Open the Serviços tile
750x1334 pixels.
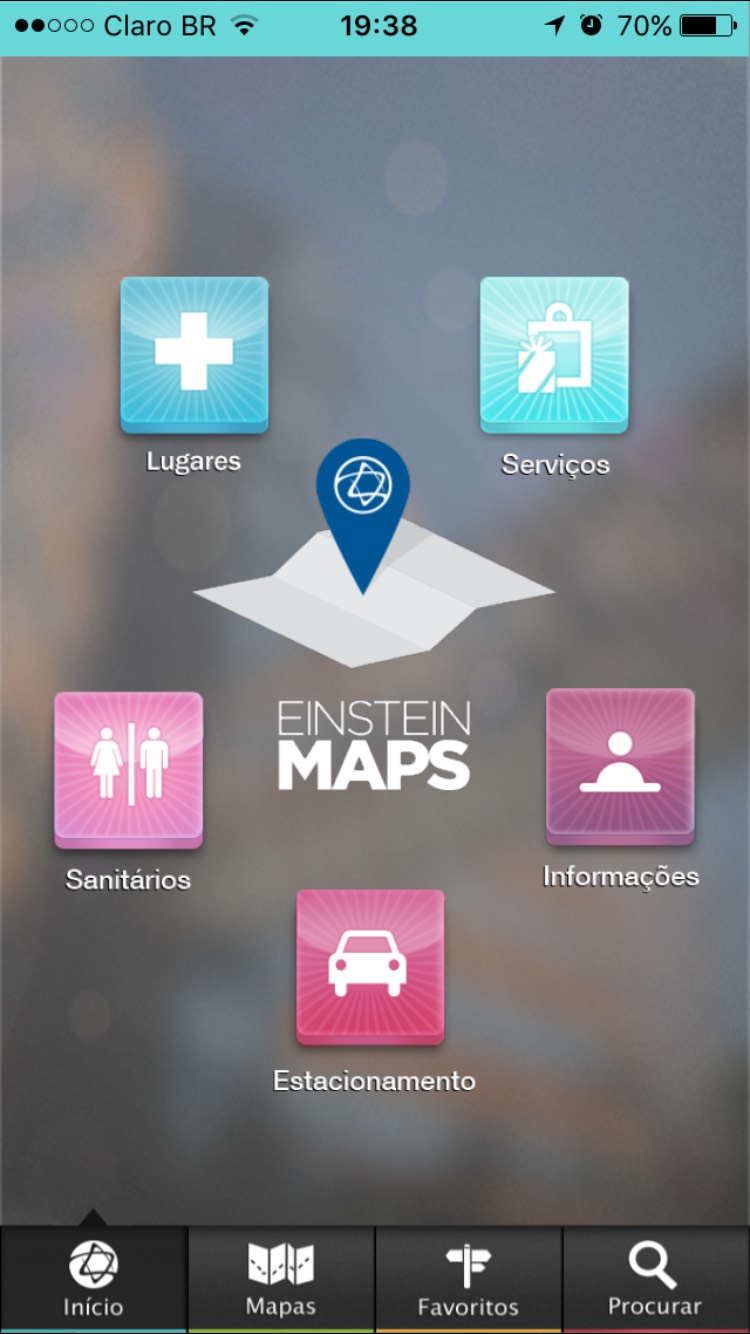click(x=554, y=355)
